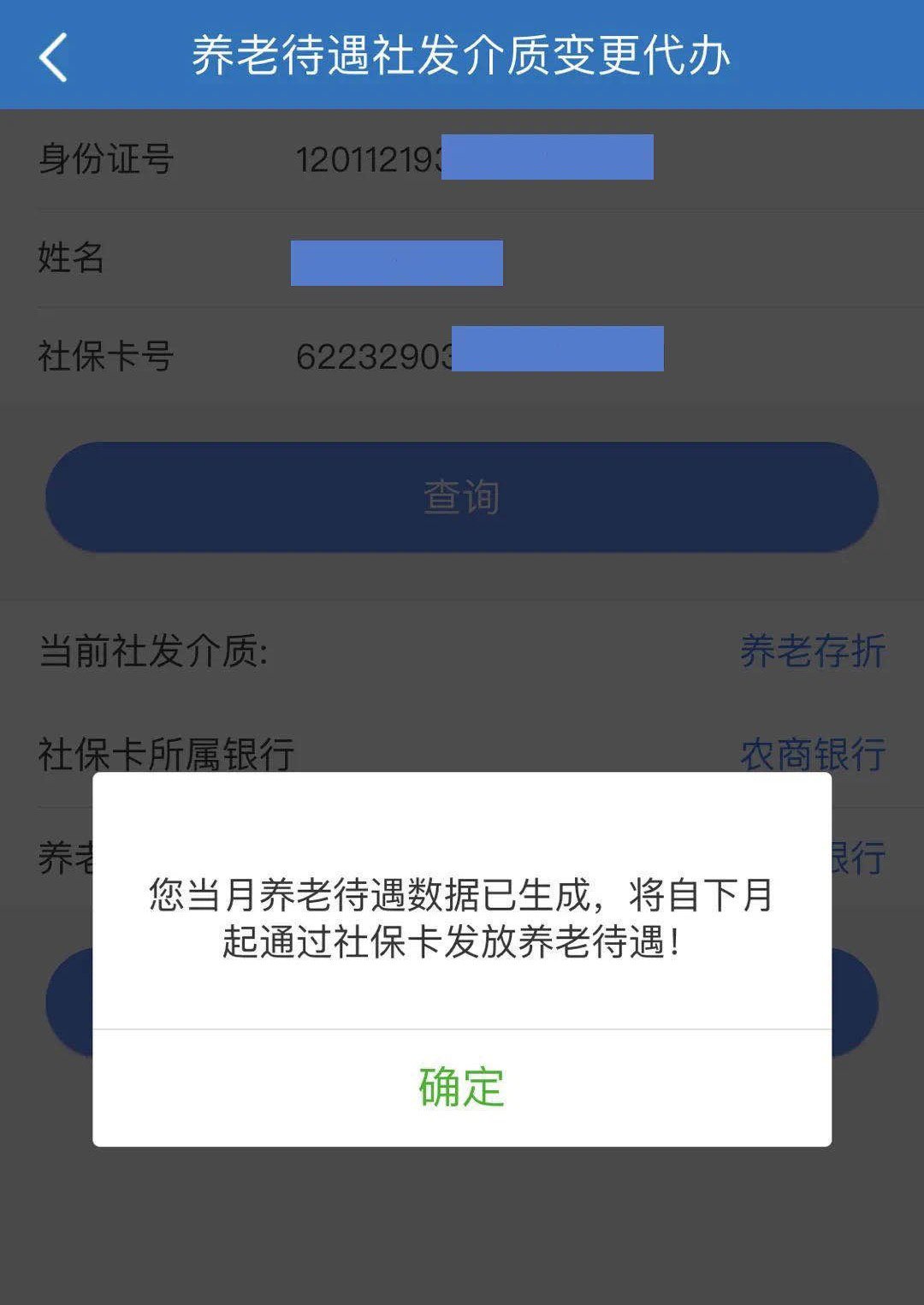
Task: Tap the 查询 query button
Action: (x=461, y=496)
